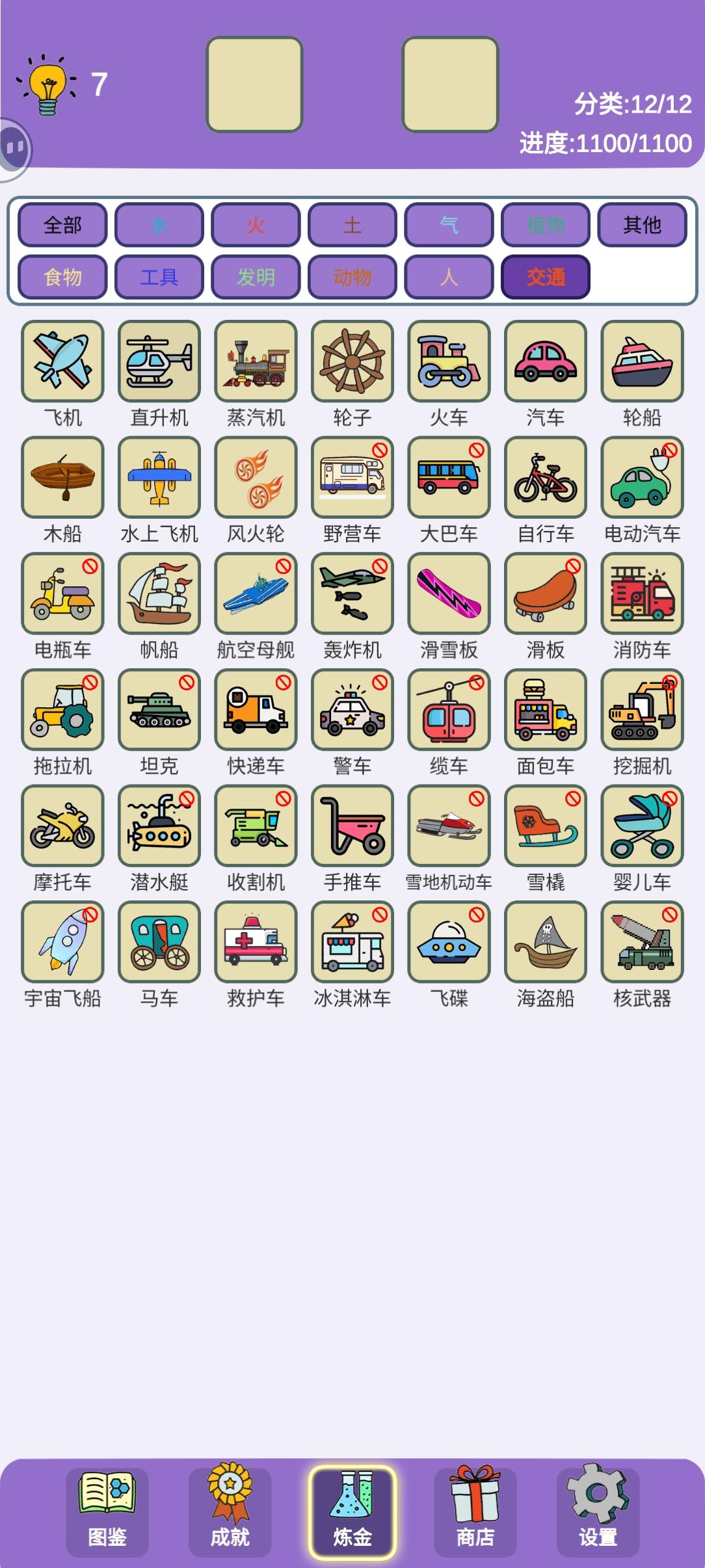The width and height of the screenshot is (705, 1568).
Task: Filter by 动物 category
Action: pos(352,277)
